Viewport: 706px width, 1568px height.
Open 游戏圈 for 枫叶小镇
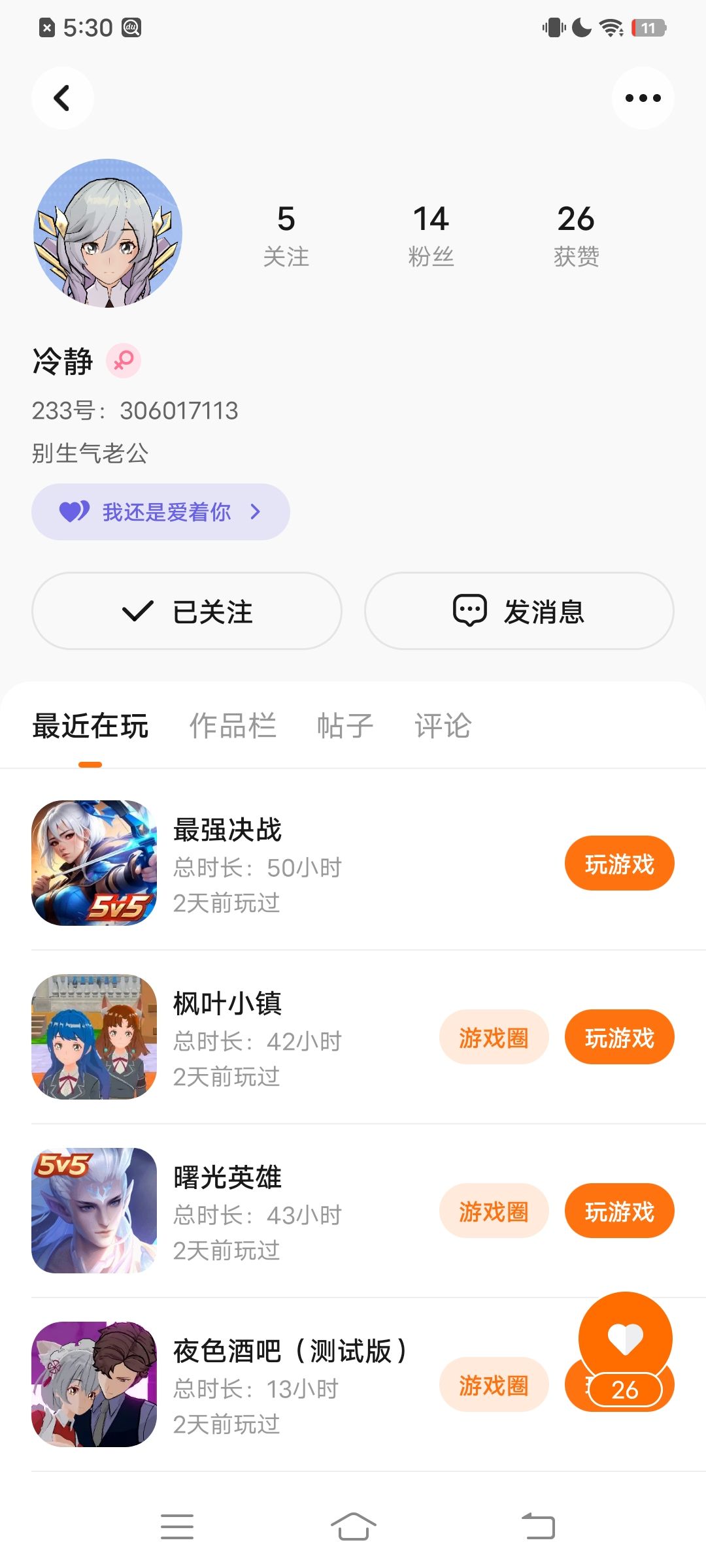494,1037
